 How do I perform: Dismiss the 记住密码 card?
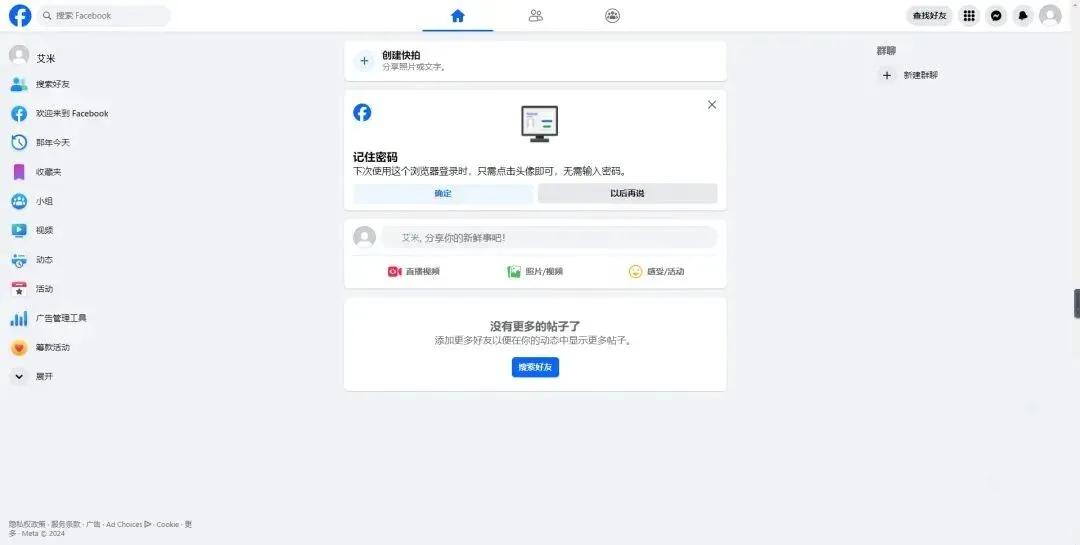coord(712,105)
